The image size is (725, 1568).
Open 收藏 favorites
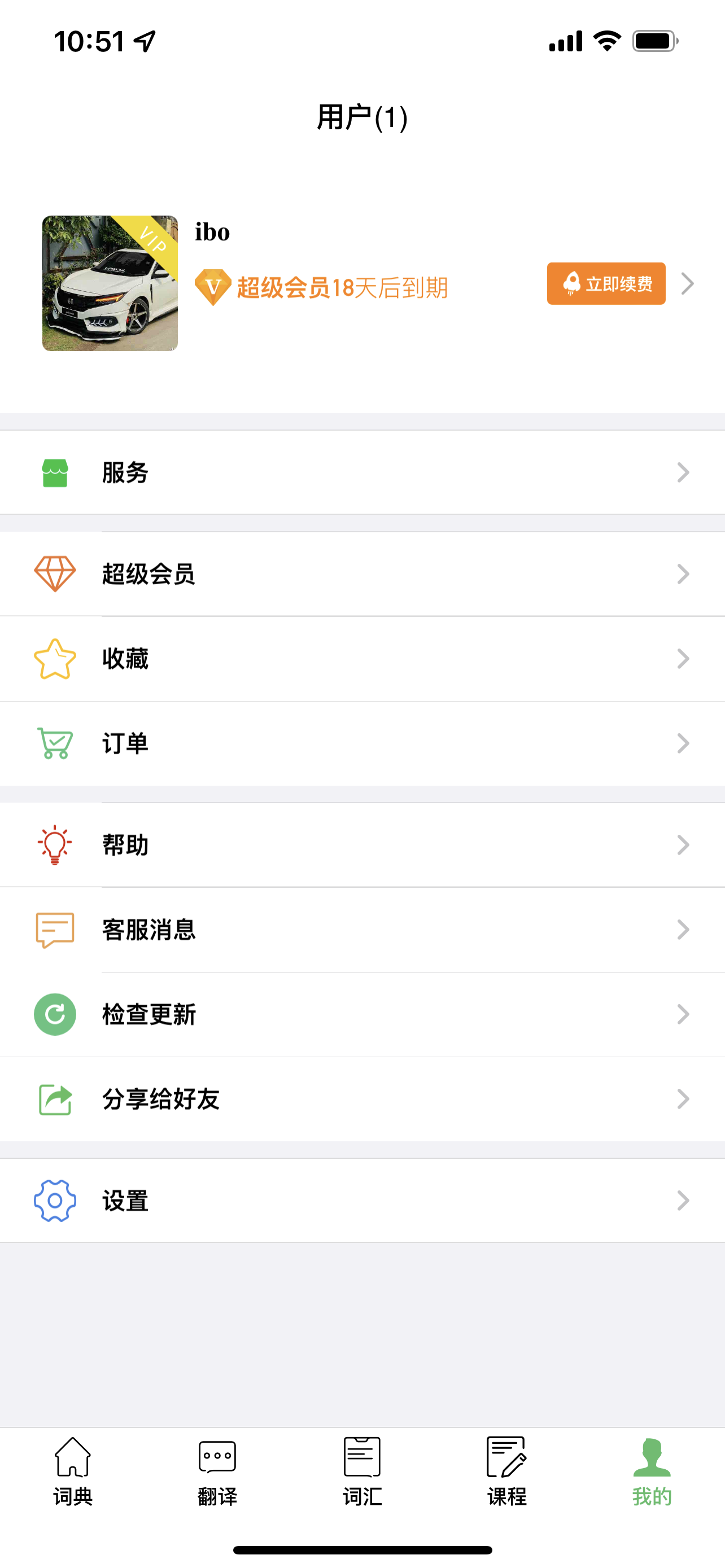(362, 659)
